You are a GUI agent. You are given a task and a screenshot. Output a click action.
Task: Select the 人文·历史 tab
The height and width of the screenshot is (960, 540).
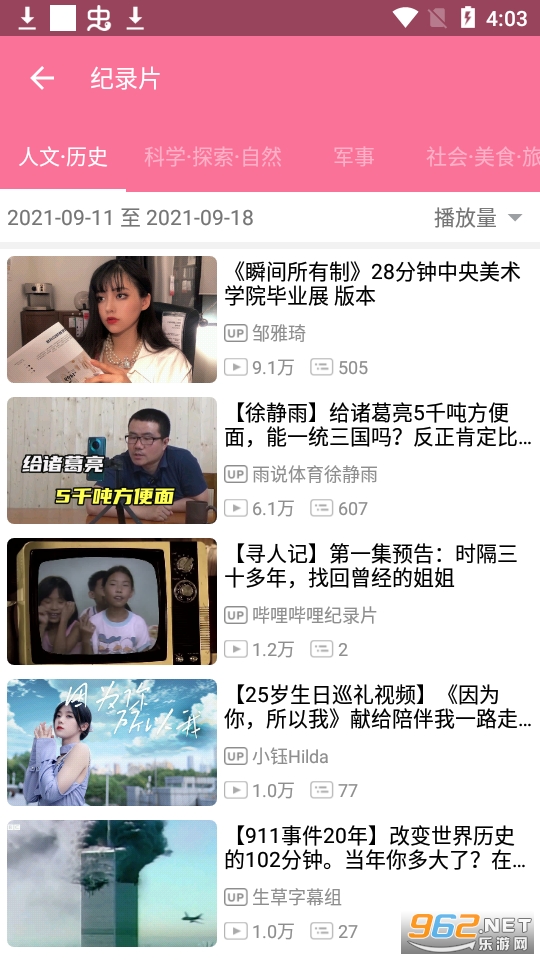63,157
